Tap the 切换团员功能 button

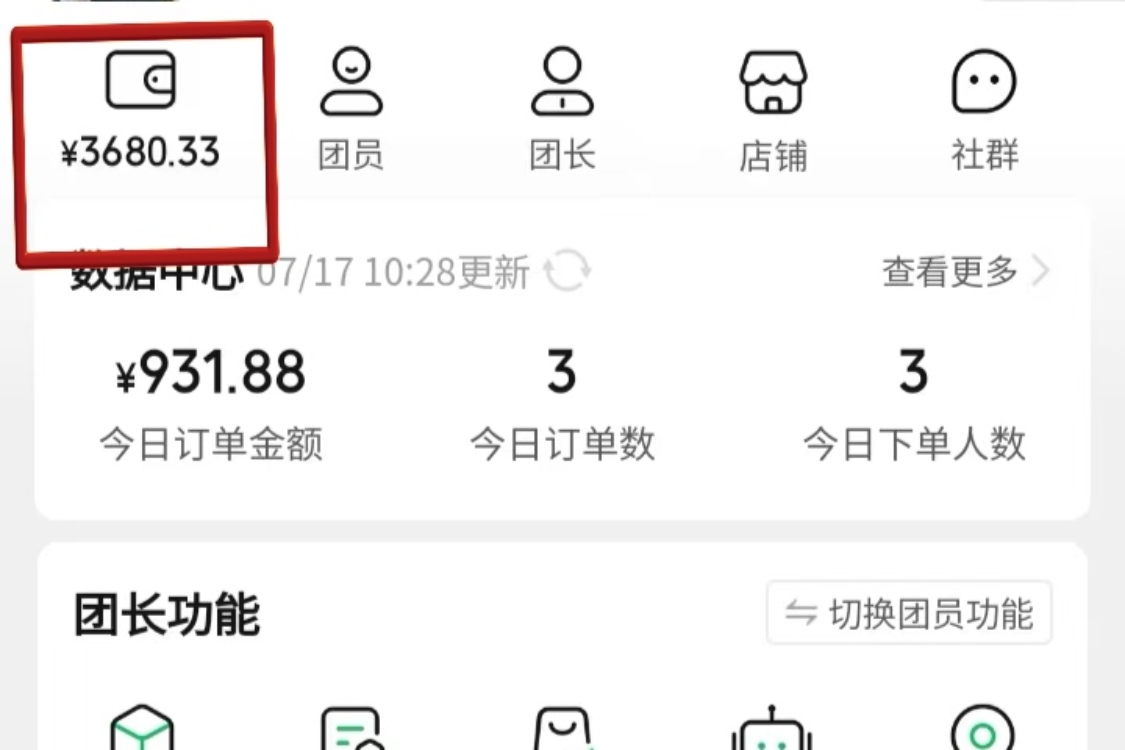coord(909,613)
